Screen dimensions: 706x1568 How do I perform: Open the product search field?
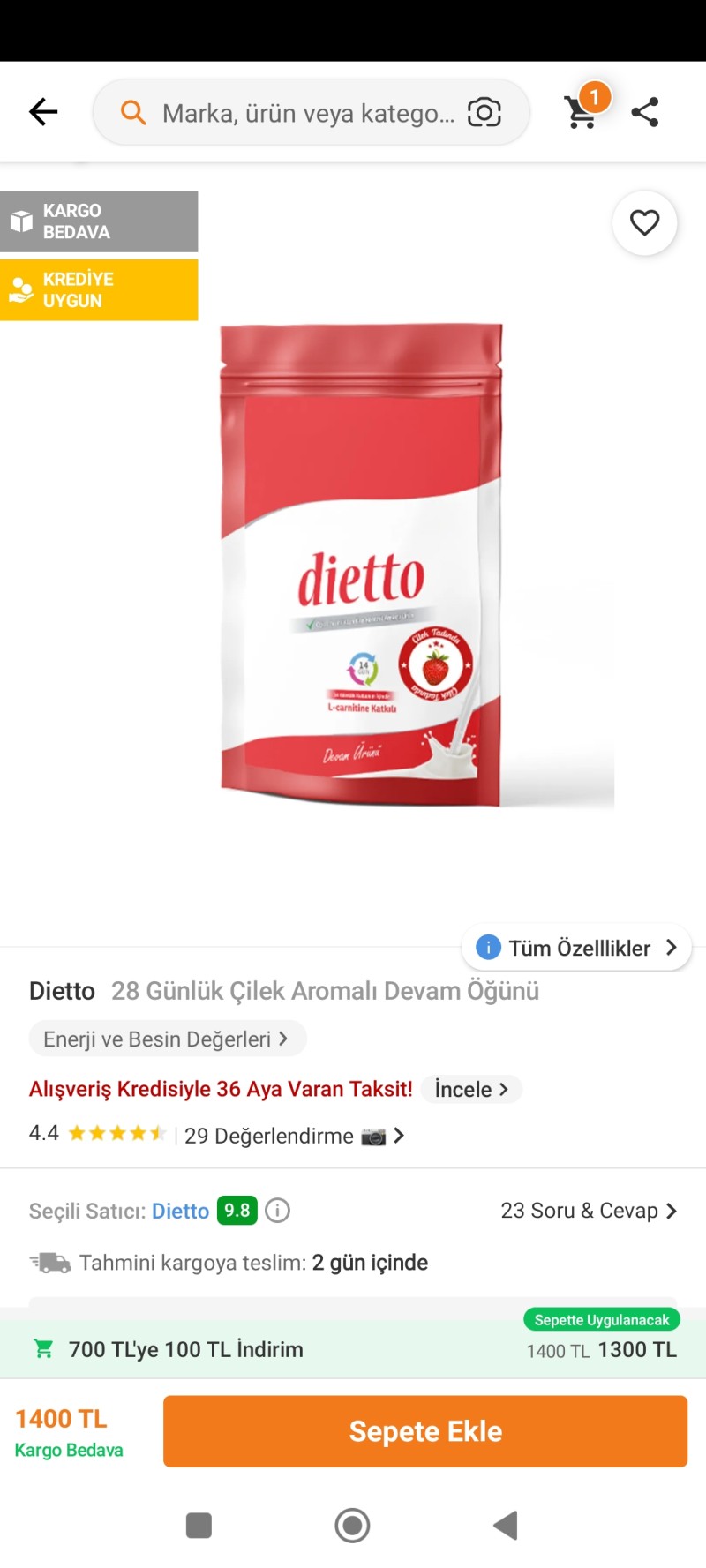click(300, 113)
